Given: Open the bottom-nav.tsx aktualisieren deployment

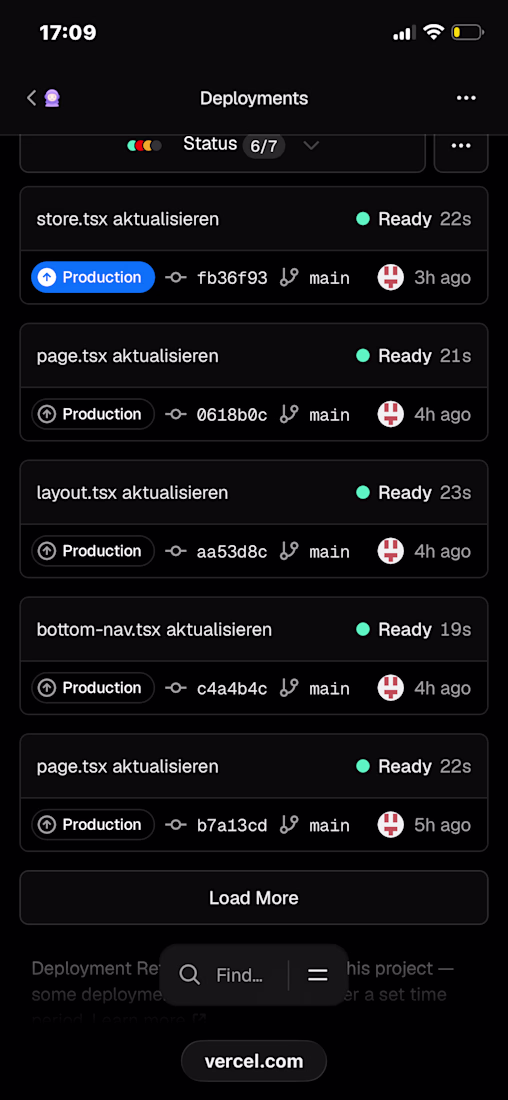Looking at the screenshot, I should click(253, 655).
